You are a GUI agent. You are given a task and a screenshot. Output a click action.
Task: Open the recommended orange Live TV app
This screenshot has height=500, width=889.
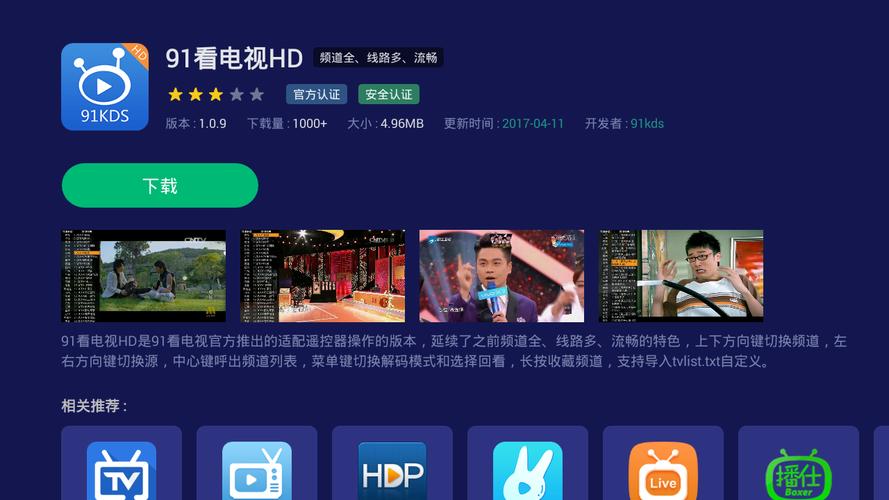[x=663, y=470]
